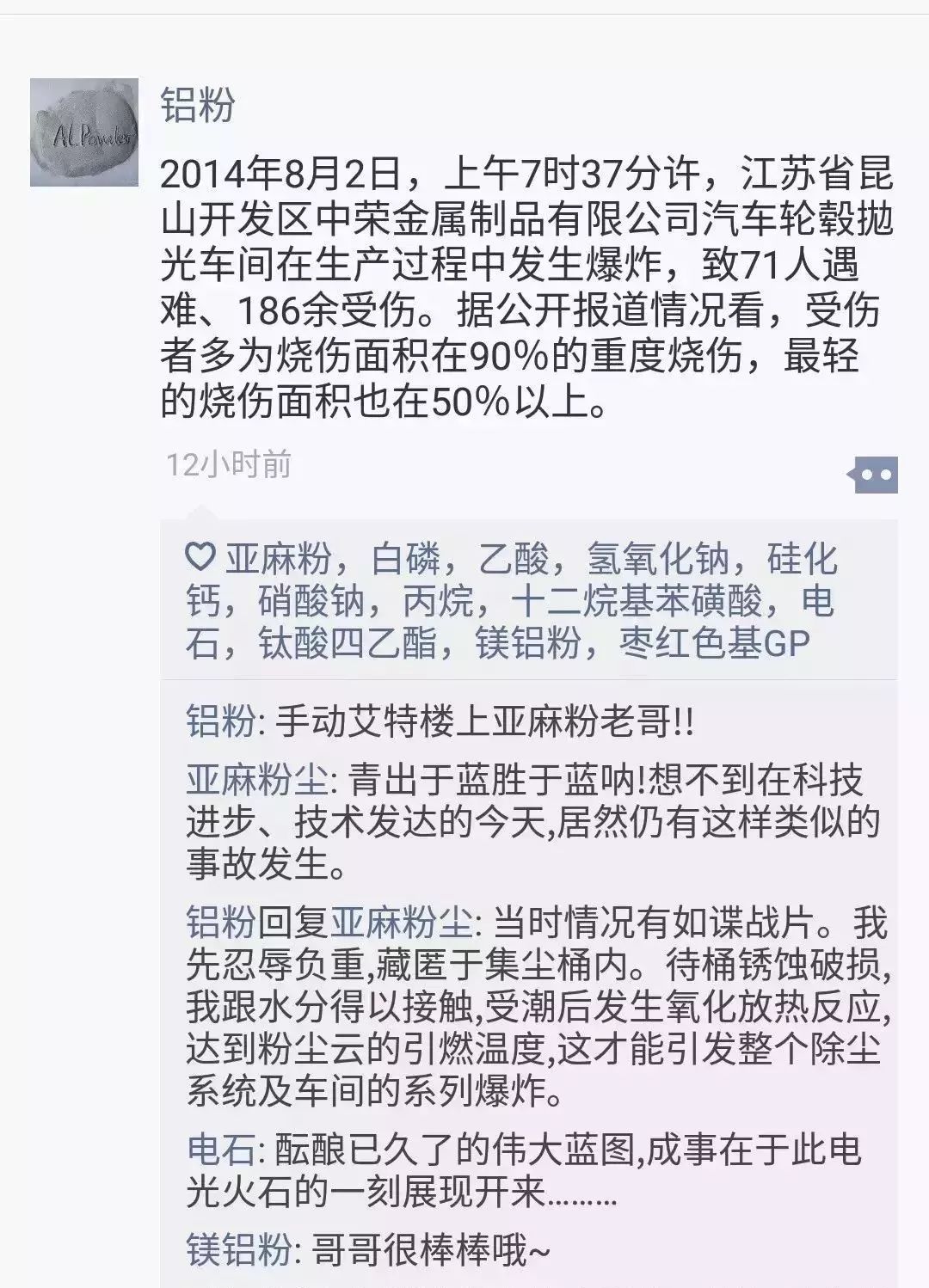Open 枣红色基GP's profile from likes
Image resolution: width=929 pixels, height=1288 pixels.
pyautogui.click(x=714, y=643)
